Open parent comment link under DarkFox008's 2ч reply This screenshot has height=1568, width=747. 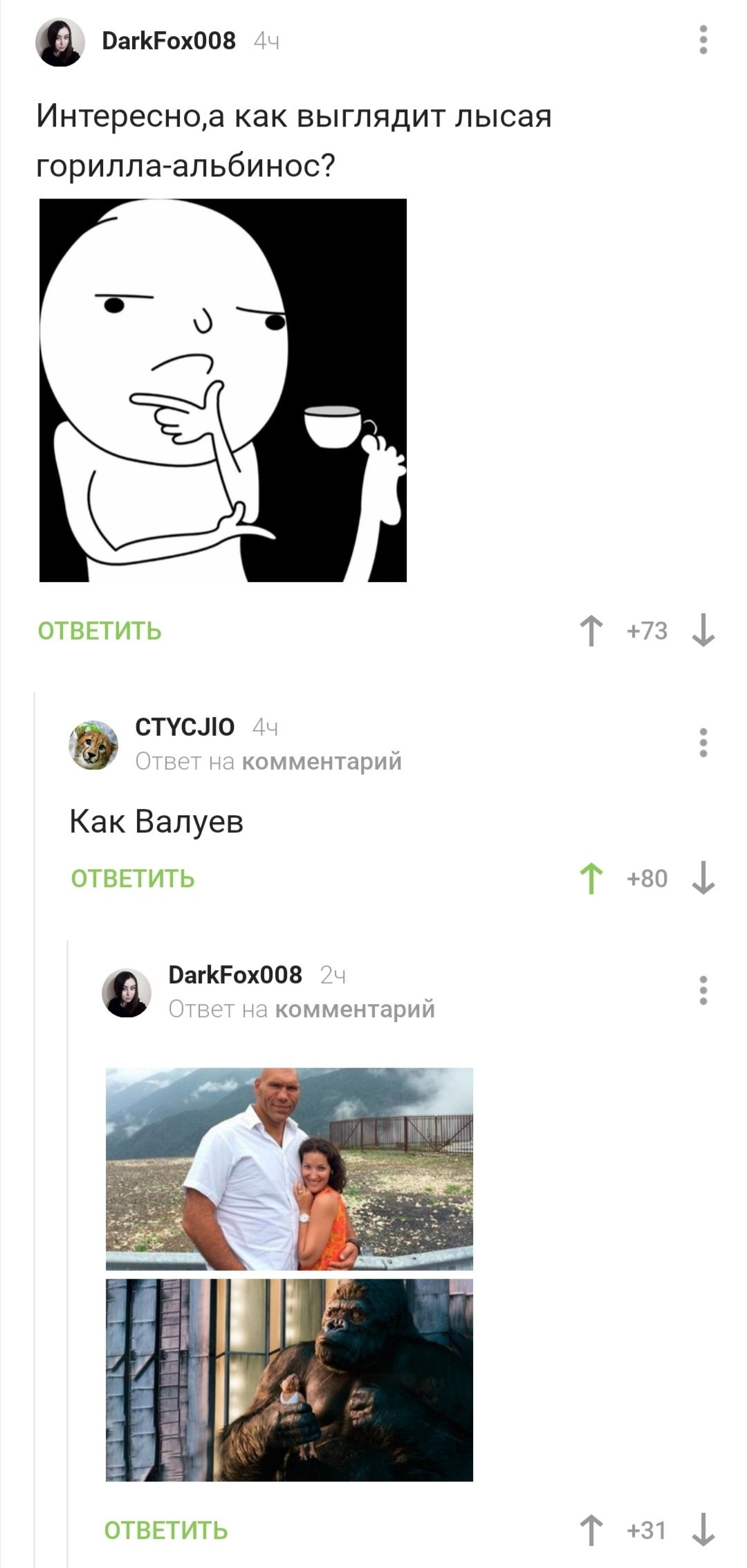click(354, 1010)
